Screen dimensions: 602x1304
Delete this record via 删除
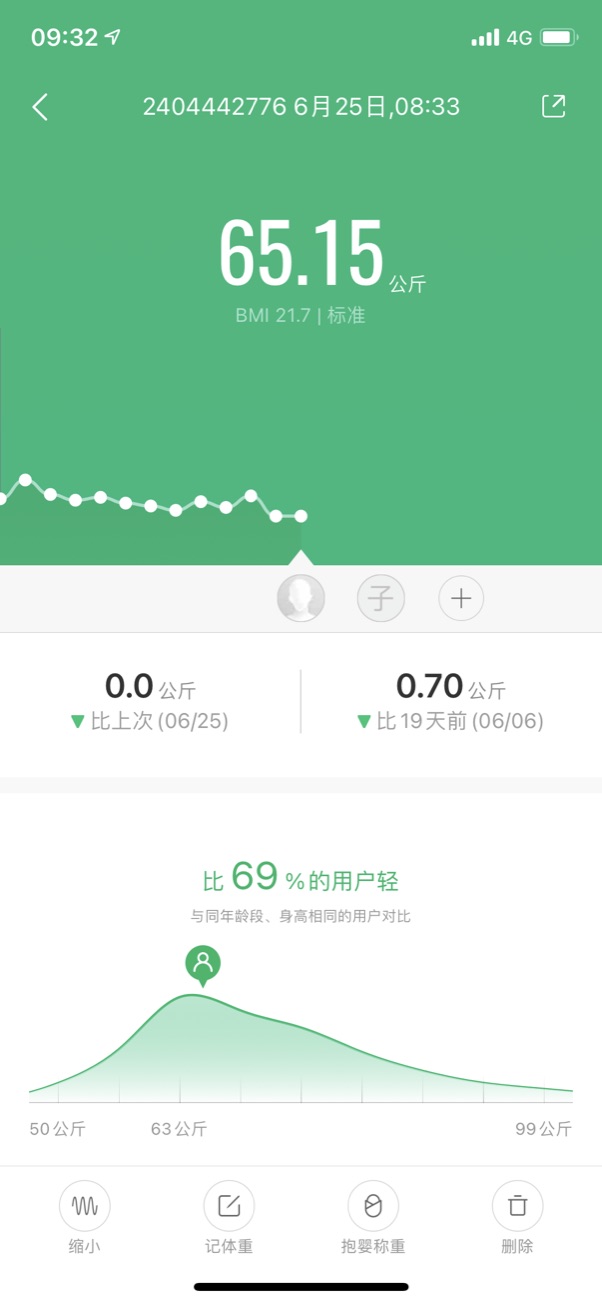(517, 1206)
